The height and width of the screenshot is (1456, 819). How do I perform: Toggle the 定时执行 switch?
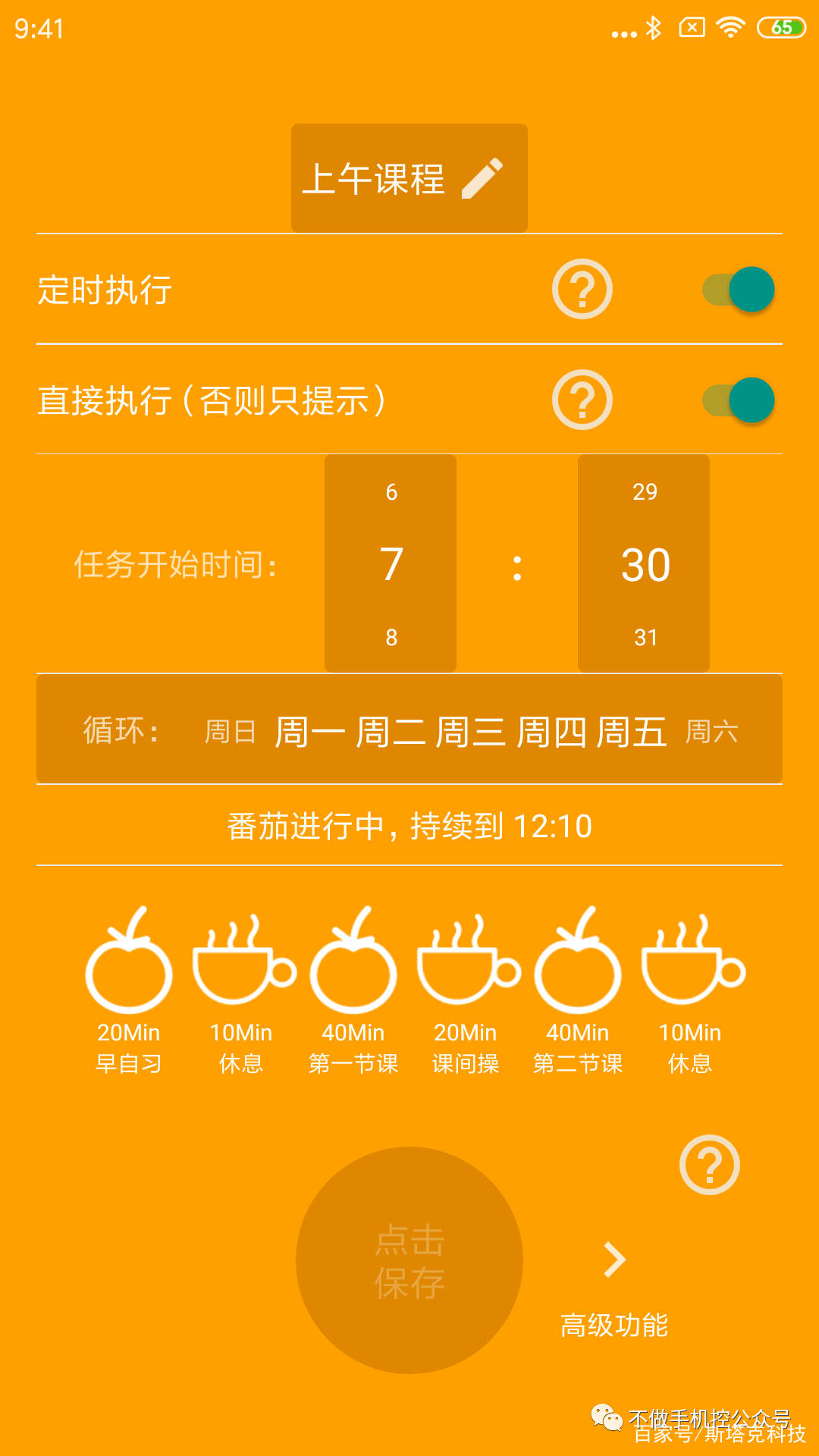(739, 289)
